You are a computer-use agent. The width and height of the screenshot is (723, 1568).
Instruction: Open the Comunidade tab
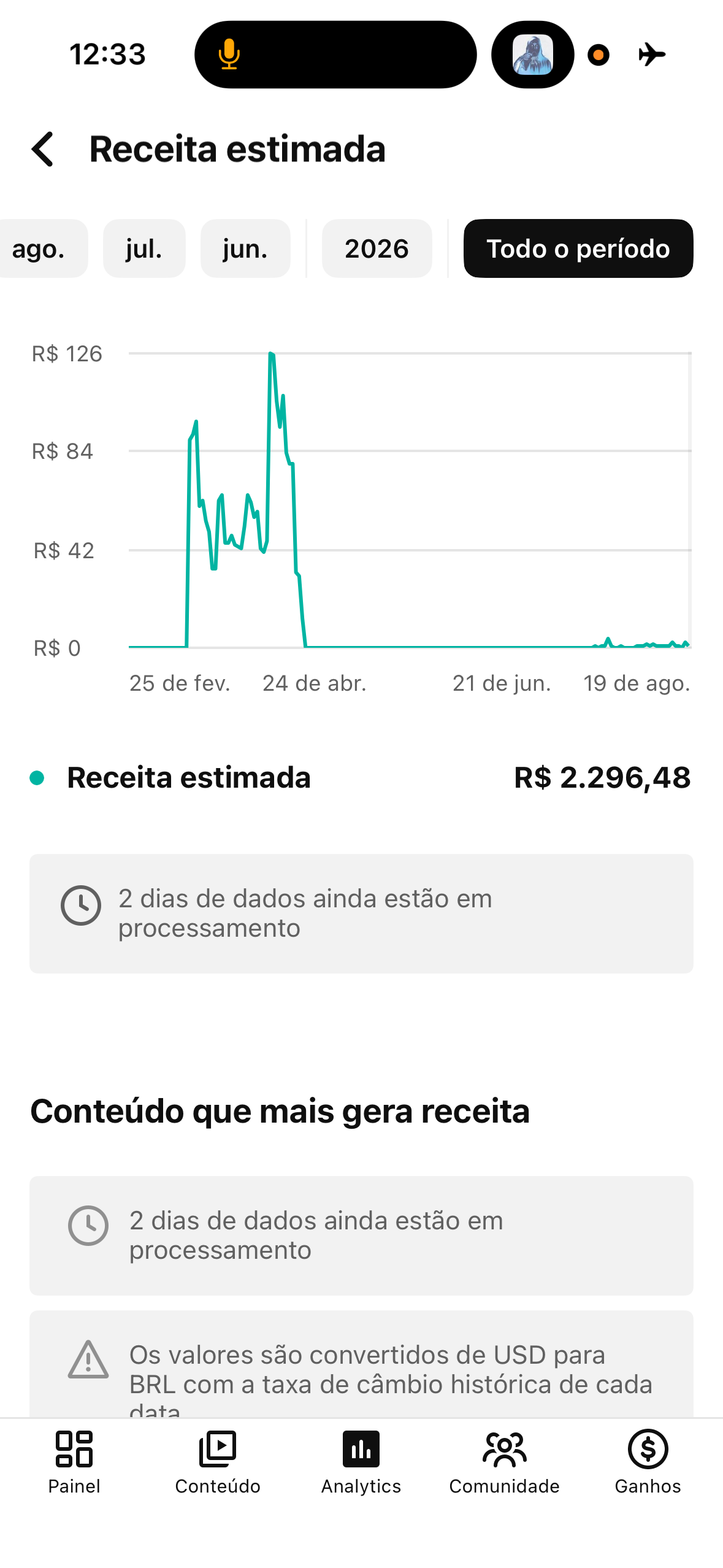[504, 1462]
